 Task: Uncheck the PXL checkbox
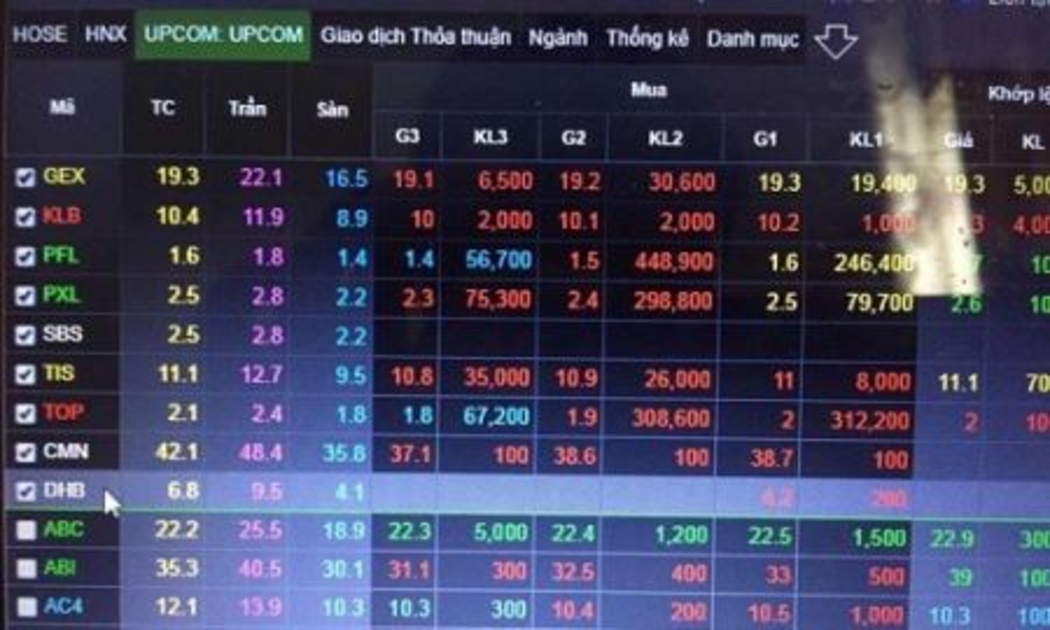tap(26, 295)
